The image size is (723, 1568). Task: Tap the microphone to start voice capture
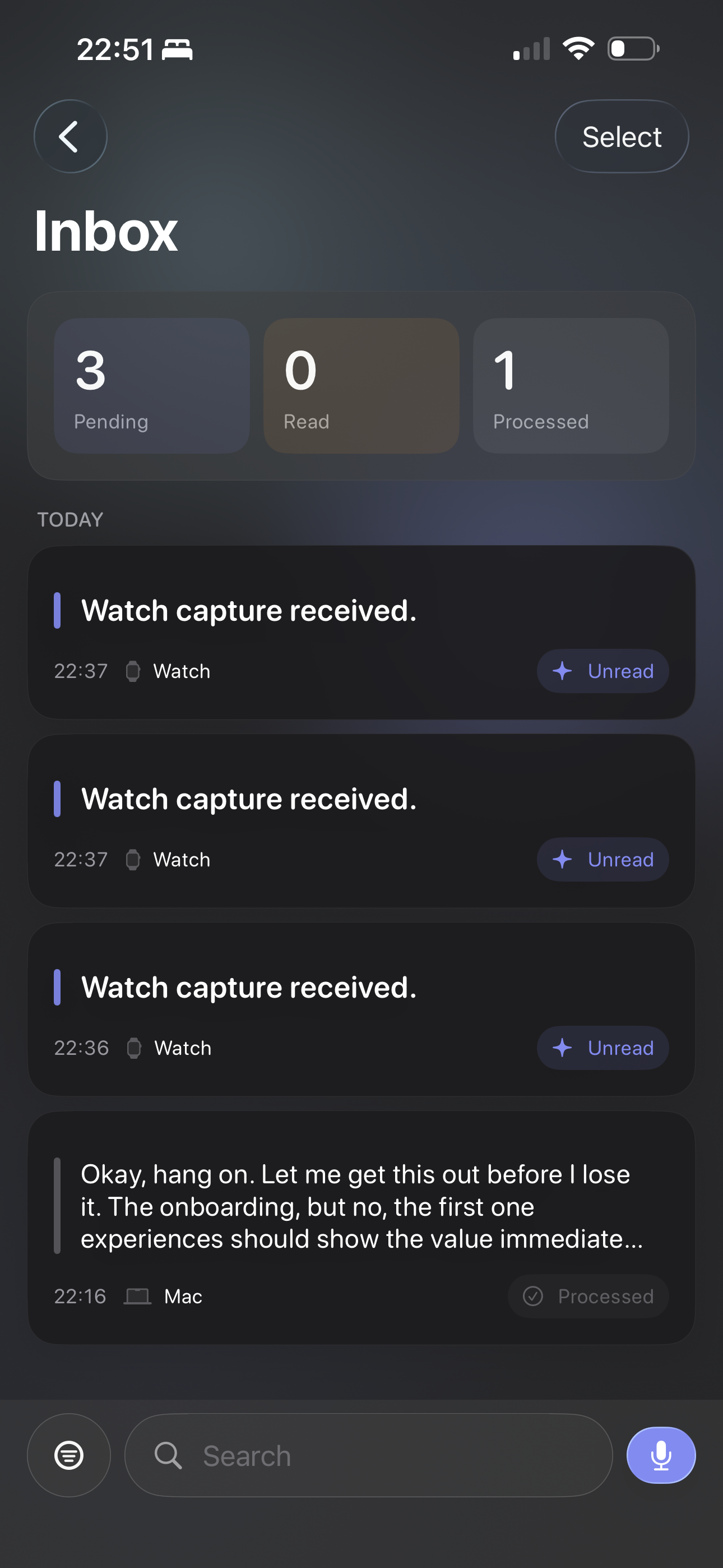pos(660,1455)
